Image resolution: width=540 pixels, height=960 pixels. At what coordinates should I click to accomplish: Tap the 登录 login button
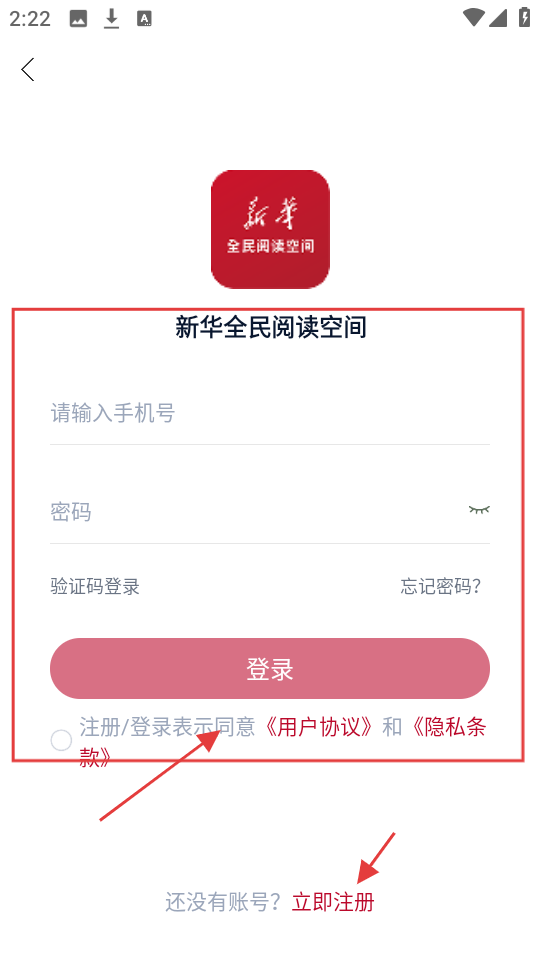[x=269, y=669]
